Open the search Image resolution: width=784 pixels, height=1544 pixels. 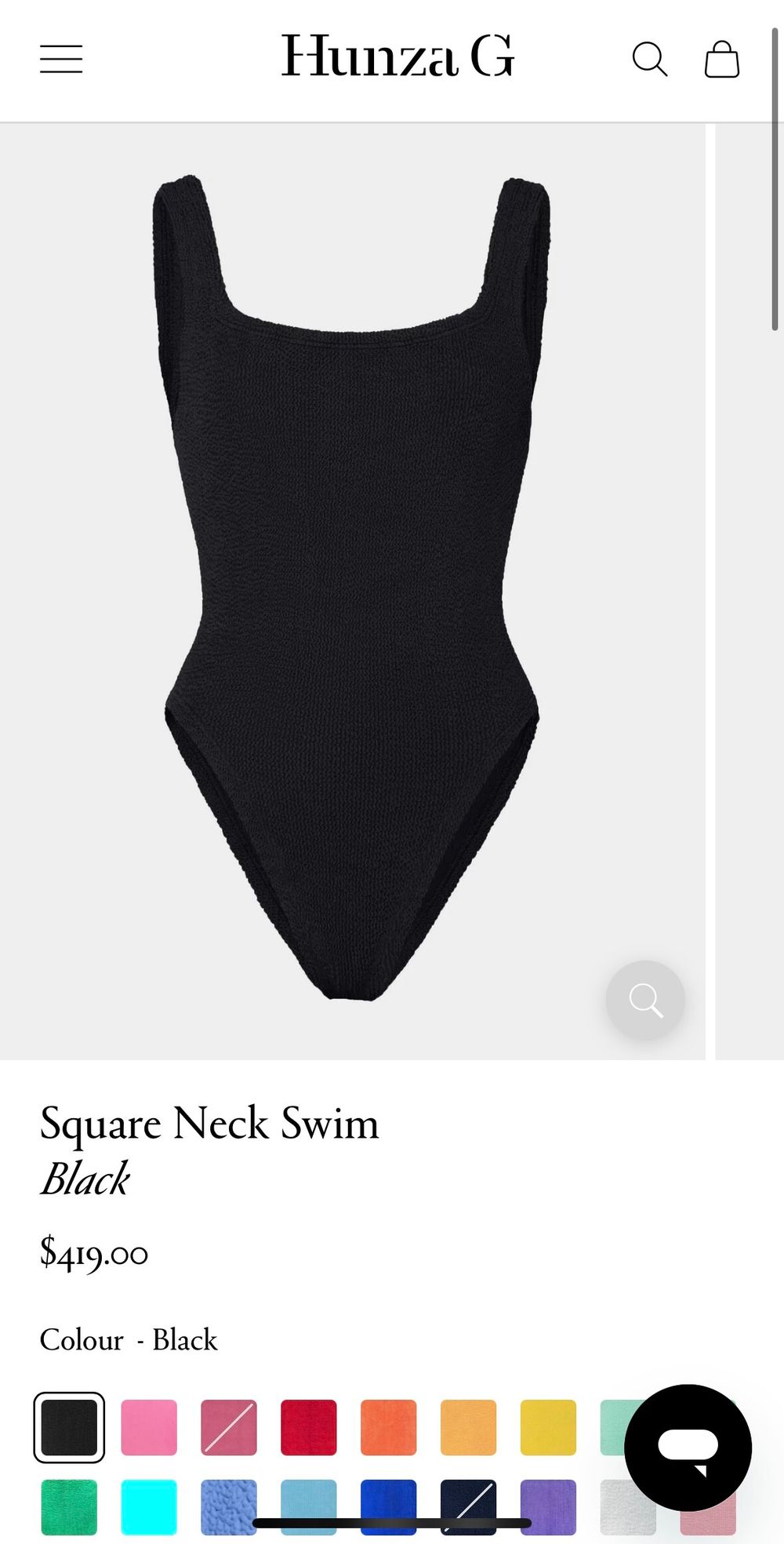pyautogui.click(x=650, y=58)
